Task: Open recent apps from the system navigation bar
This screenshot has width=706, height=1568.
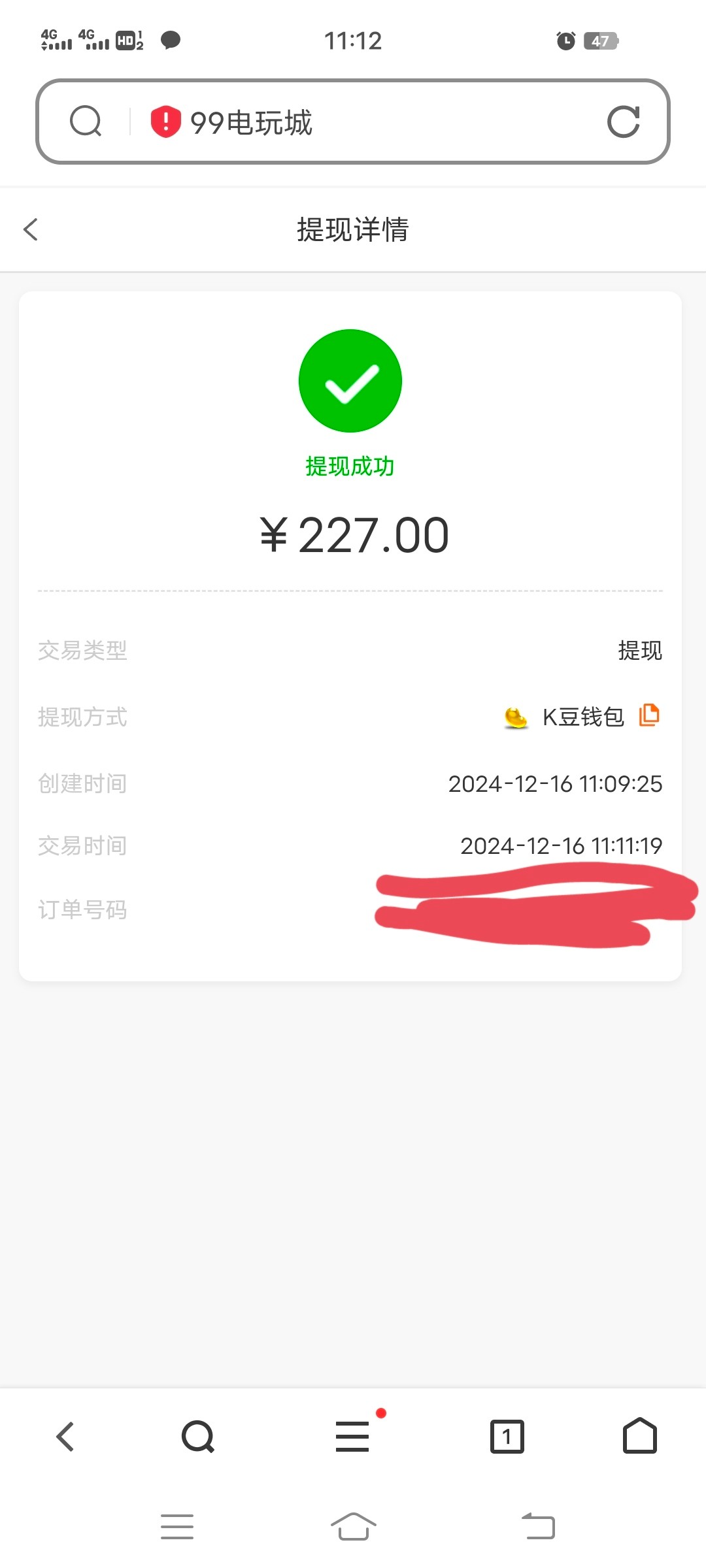Action: coord(177,1527)
